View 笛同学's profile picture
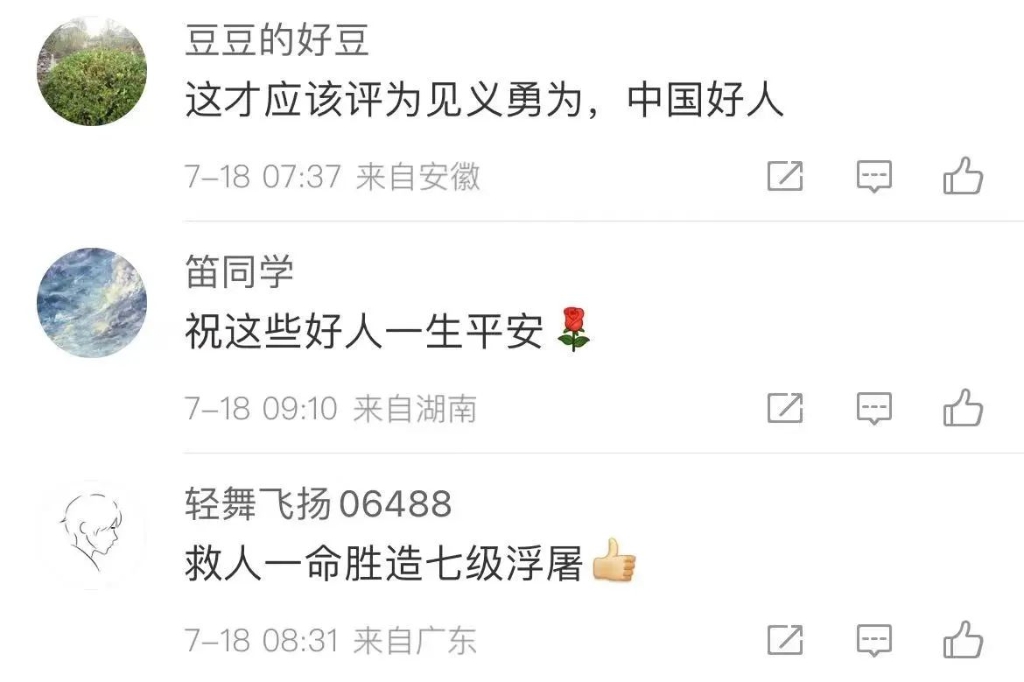Viewport: 1024px width, 682px height. (x=92, y=302)
